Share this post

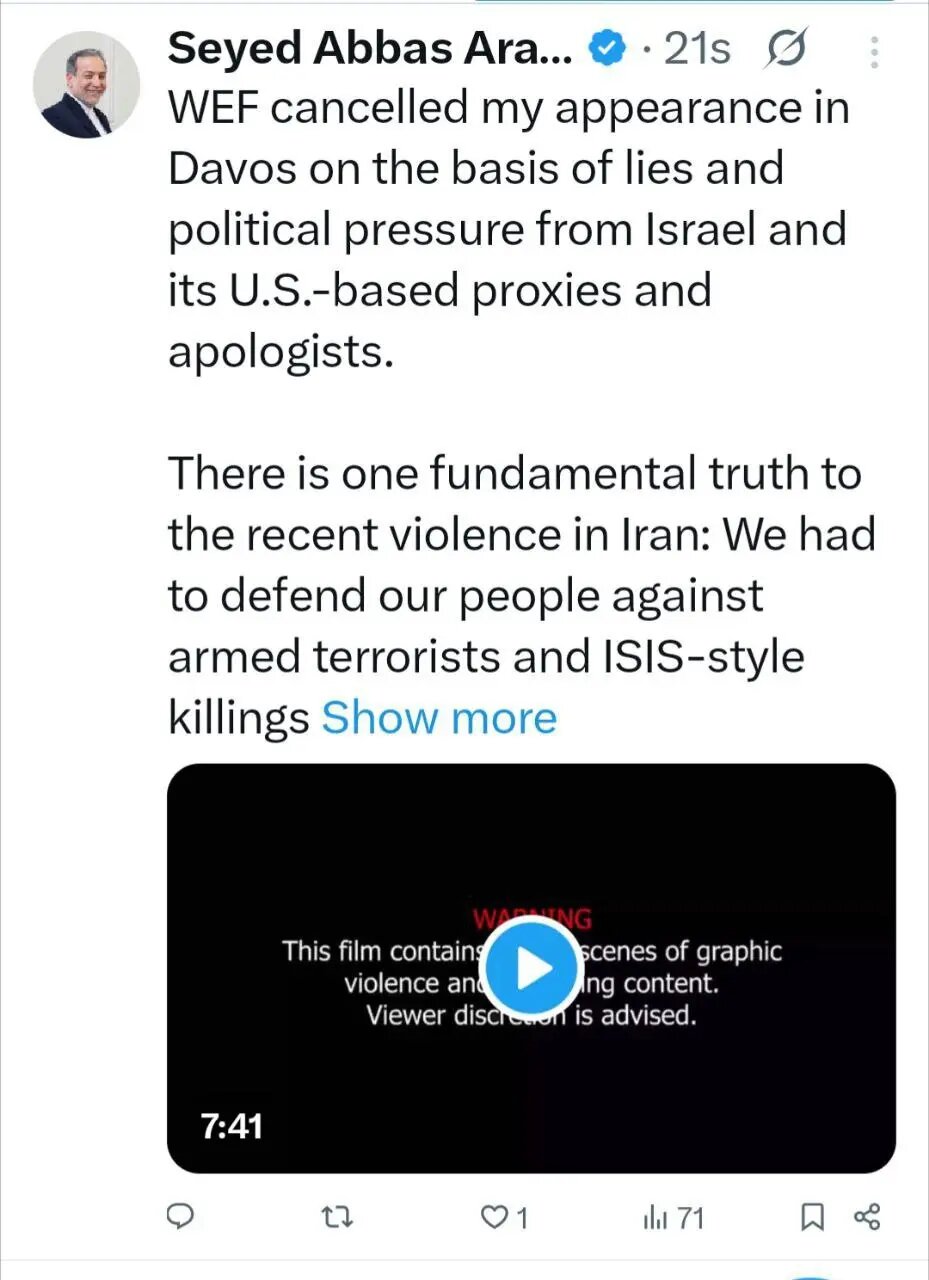(867, 1217)
